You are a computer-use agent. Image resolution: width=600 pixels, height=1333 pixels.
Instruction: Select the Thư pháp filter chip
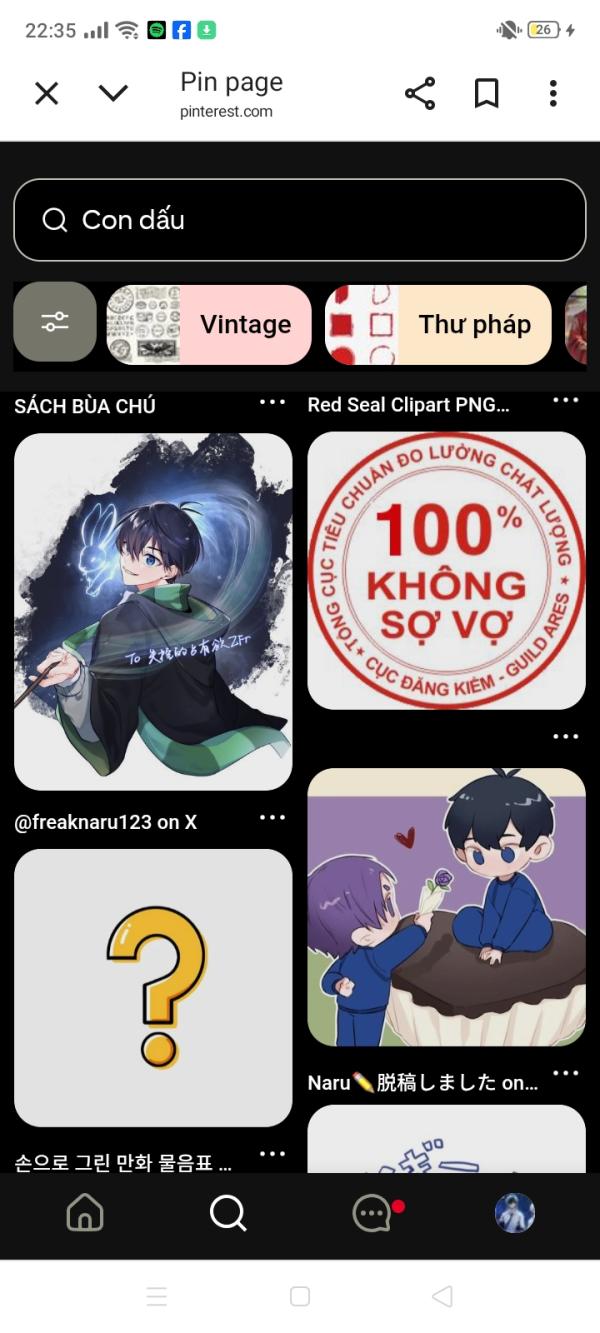438,324
